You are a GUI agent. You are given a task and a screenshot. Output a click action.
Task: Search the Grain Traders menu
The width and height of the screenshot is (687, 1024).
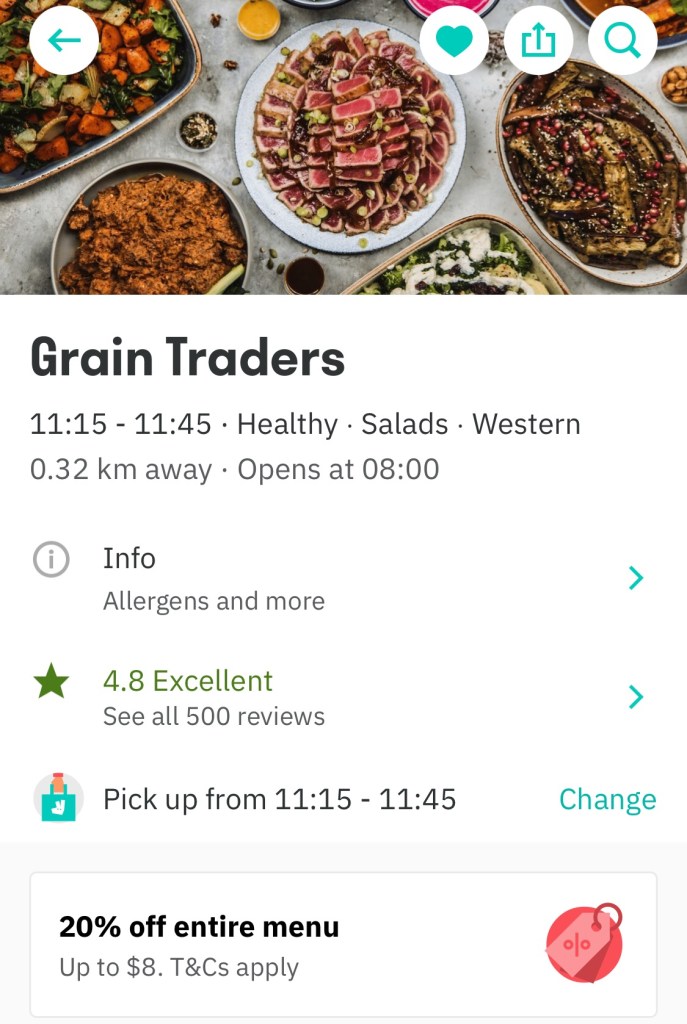(x=622, y=41)
